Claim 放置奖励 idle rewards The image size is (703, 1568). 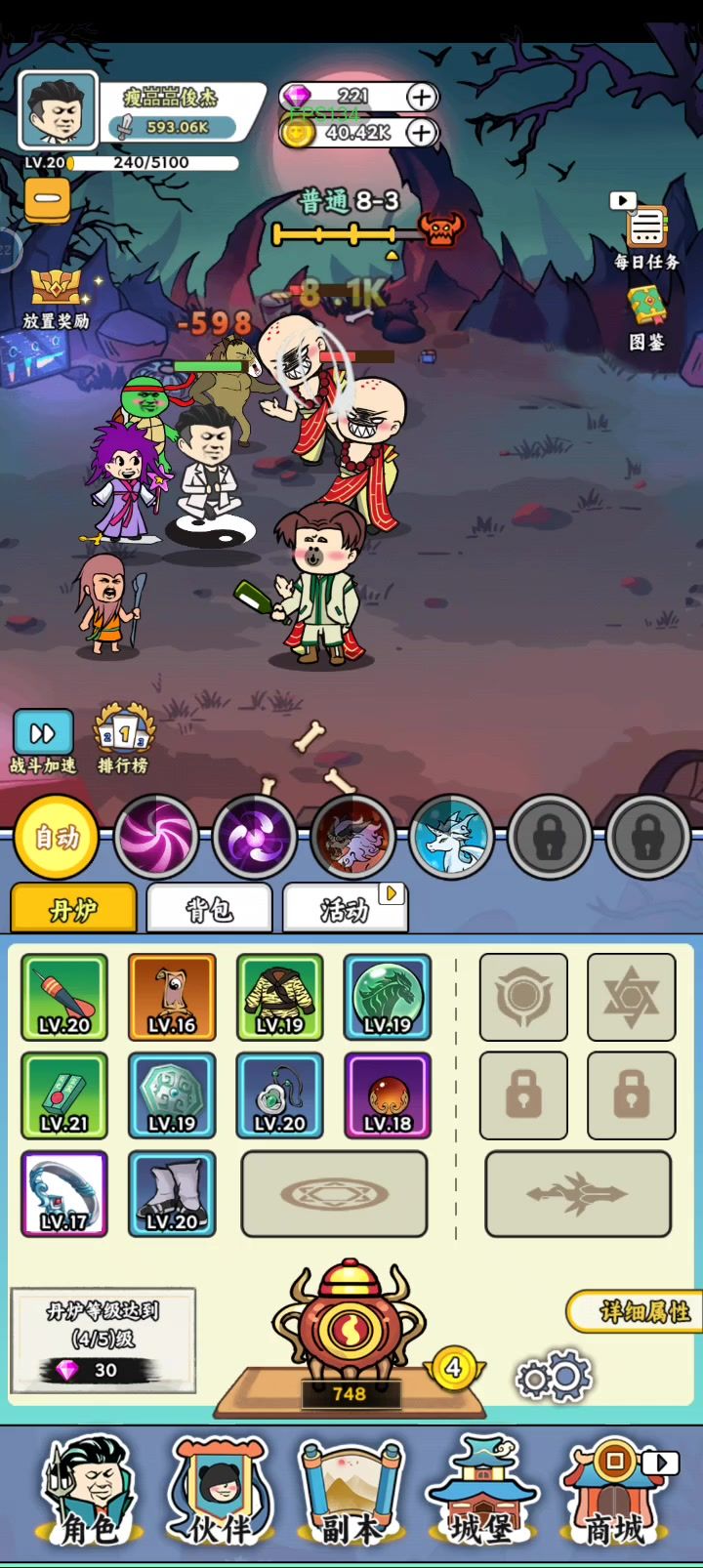(x=56, y=298)
